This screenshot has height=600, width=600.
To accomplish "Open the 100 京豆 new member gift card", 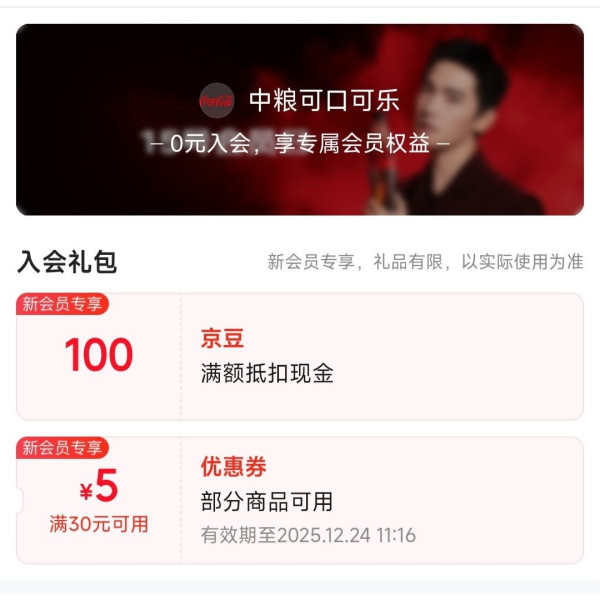I will 300,357.
